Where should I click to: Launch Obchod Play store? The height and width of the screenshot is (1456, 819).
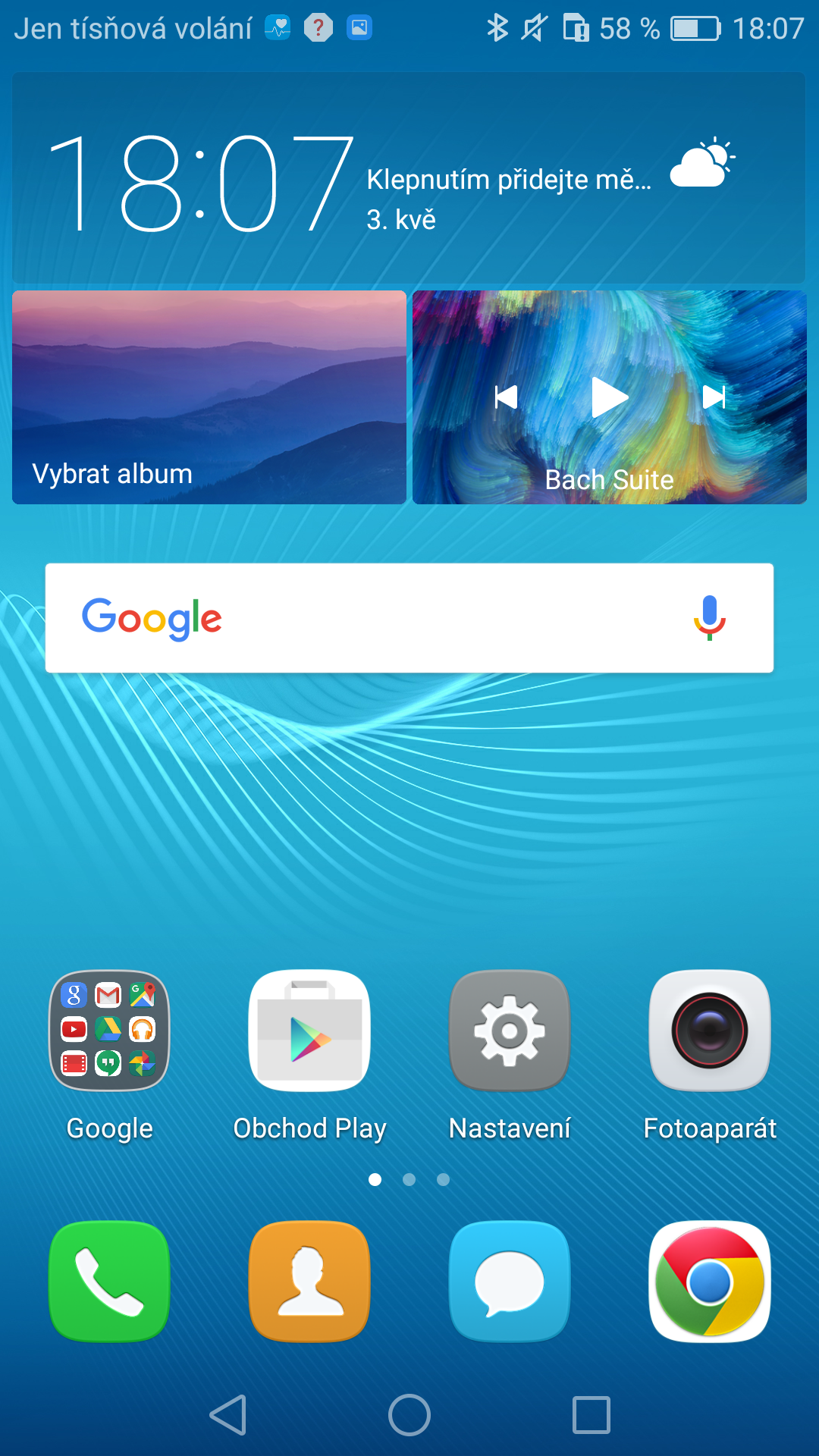click(309, 1031)
